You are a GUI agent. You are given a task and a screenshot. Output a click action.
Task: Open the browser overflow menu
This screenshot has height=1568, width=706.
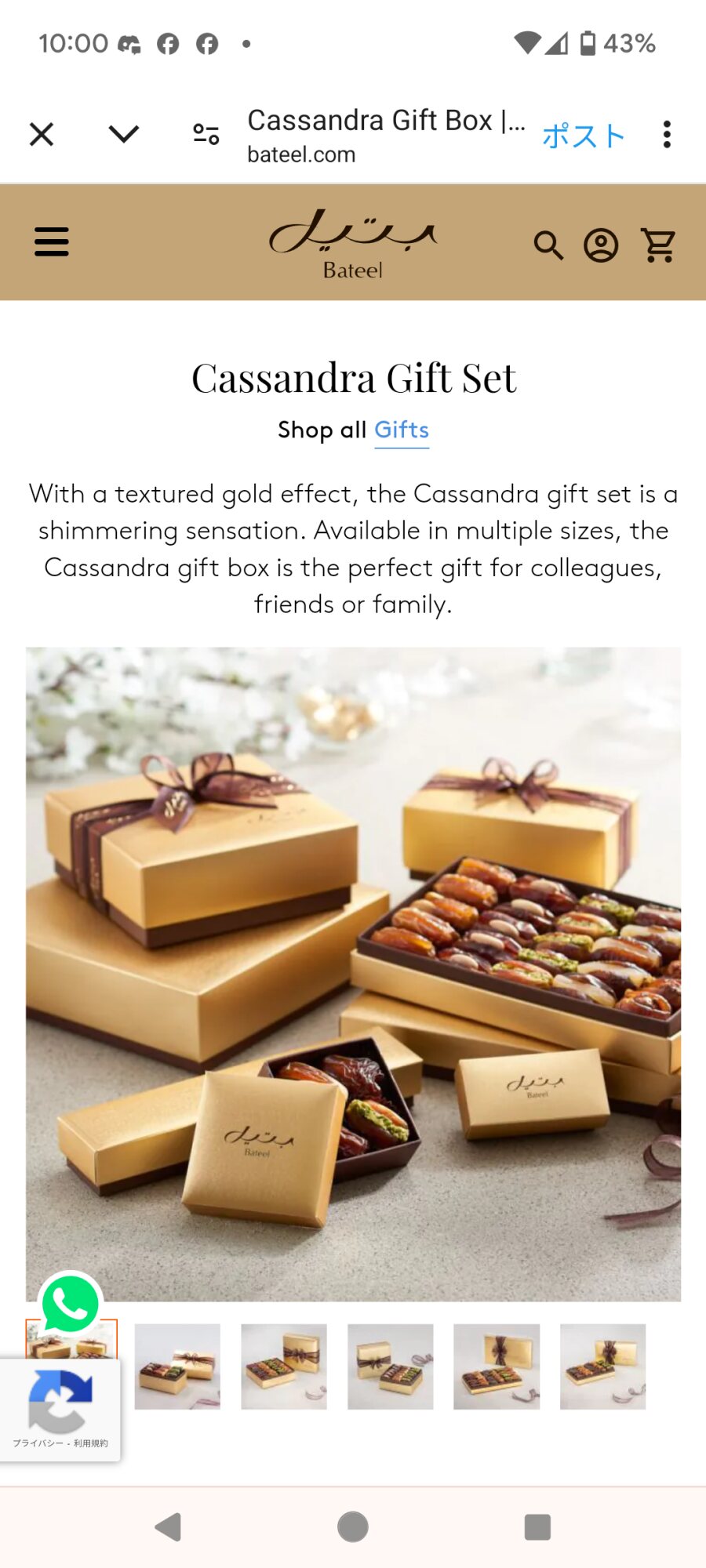(667, 134)
